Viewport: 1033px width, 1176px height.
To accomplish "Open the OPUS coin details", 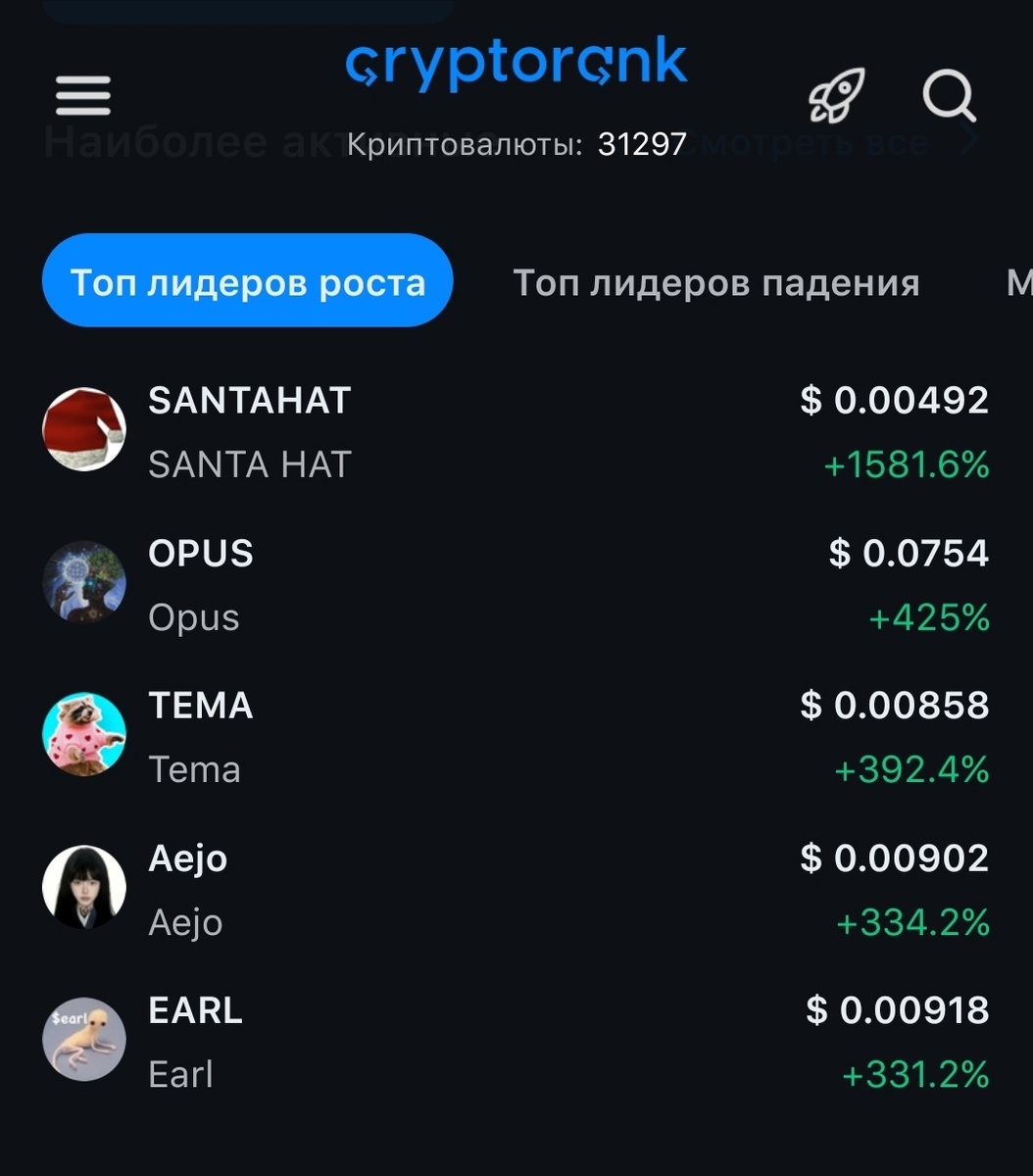I will 516,584.
